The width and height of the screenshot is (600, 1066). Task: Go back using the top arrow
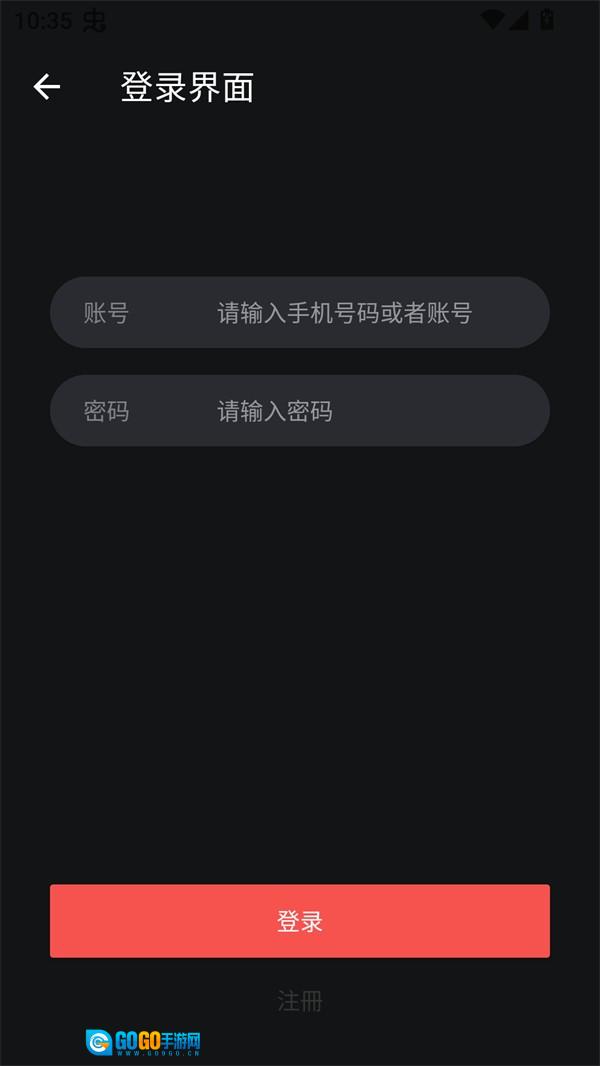pyautogui.click(x=47, y=87)
